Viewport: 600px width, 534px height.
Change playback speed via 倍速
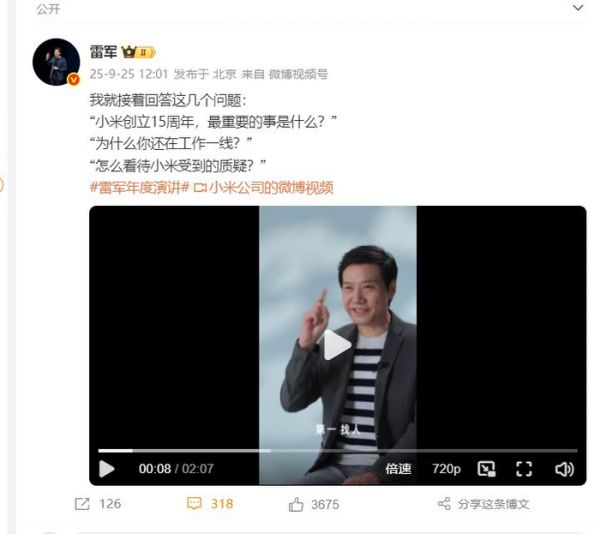pos(398,468)
